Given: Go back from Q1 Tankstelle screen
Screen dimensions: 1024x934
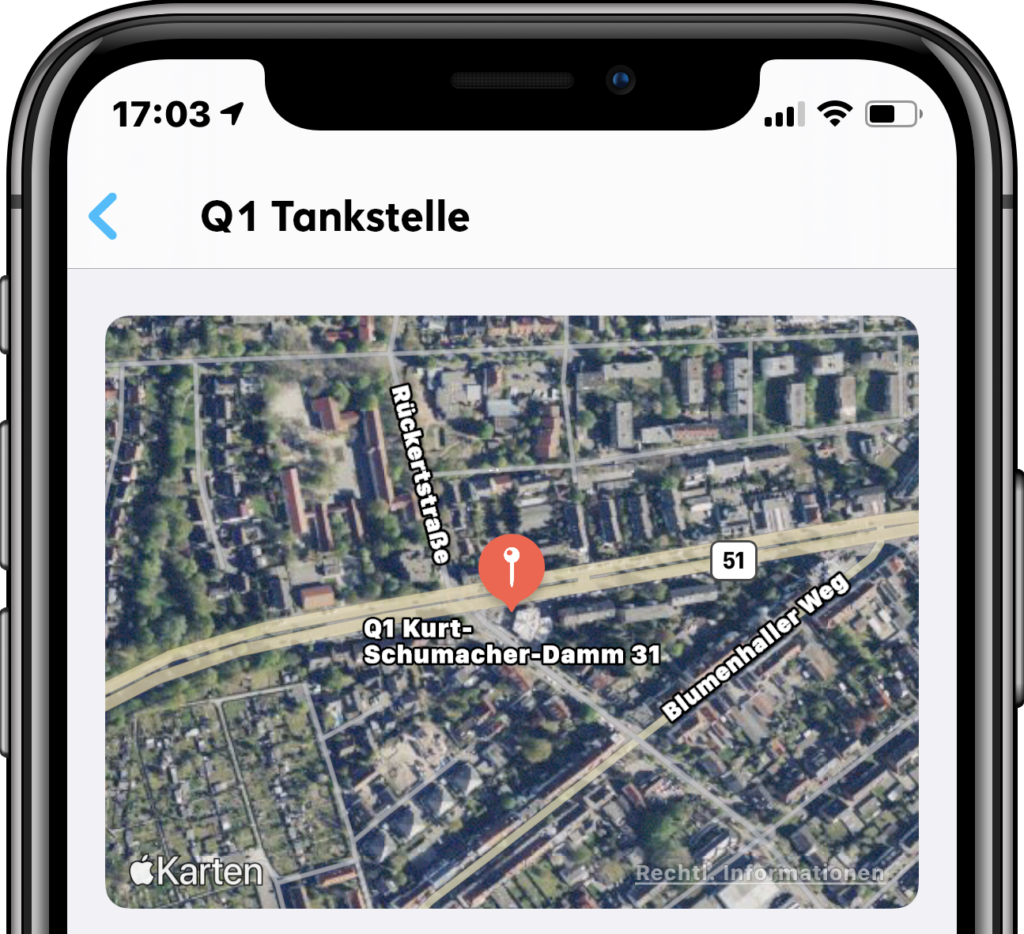Looking at the screenshot, I should [104, 216].
